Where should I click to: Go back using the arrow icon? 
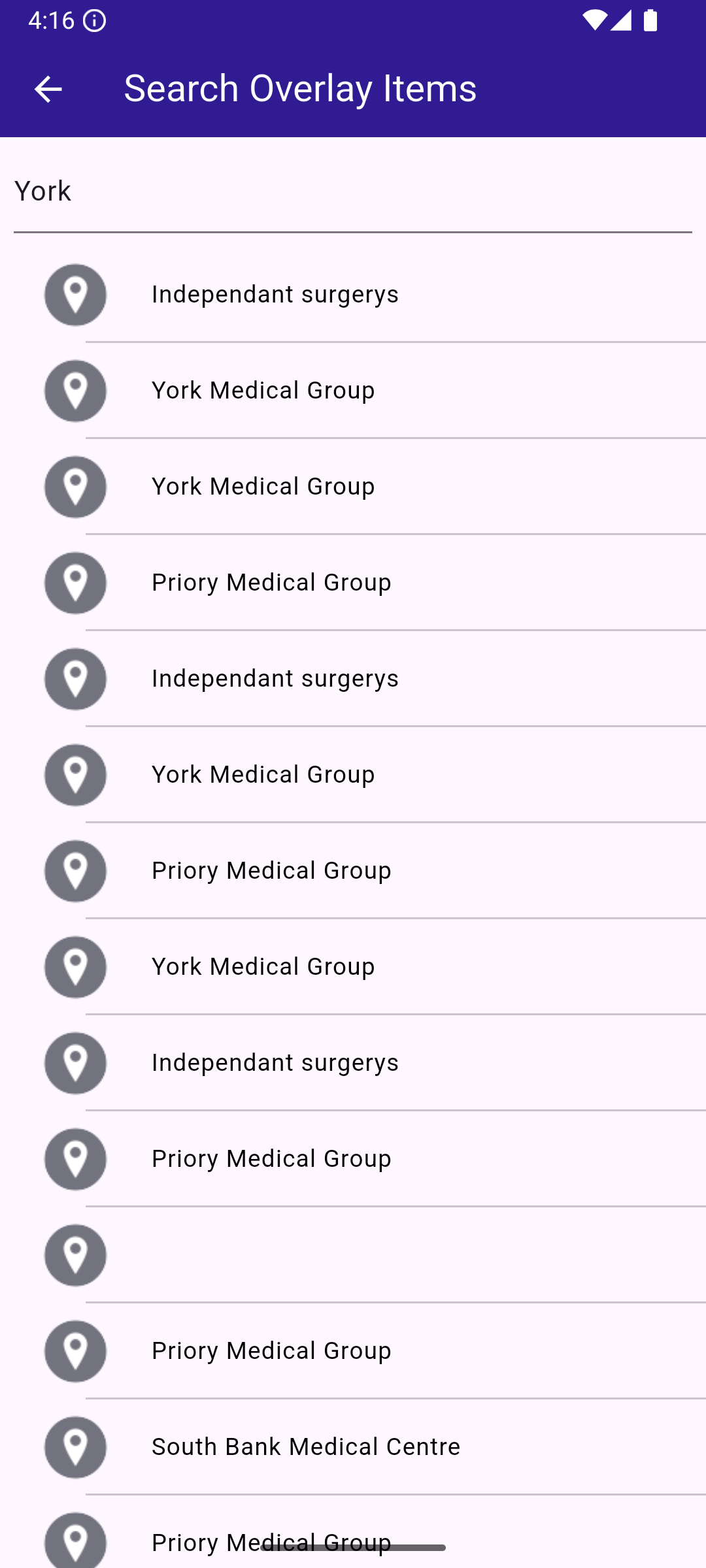[x=48, y=89]
